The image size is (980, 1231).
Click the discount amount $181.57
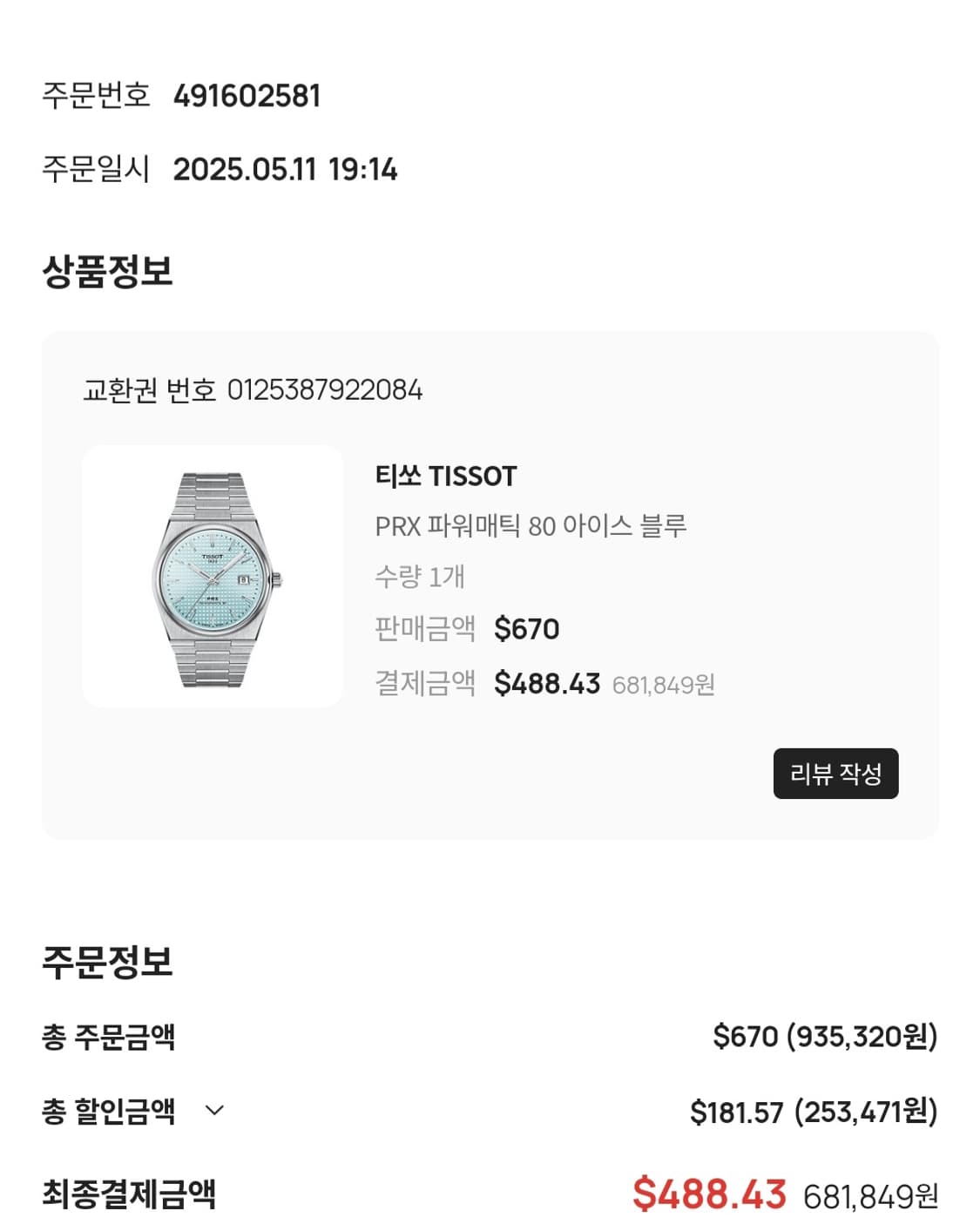tap(737, 1110)
